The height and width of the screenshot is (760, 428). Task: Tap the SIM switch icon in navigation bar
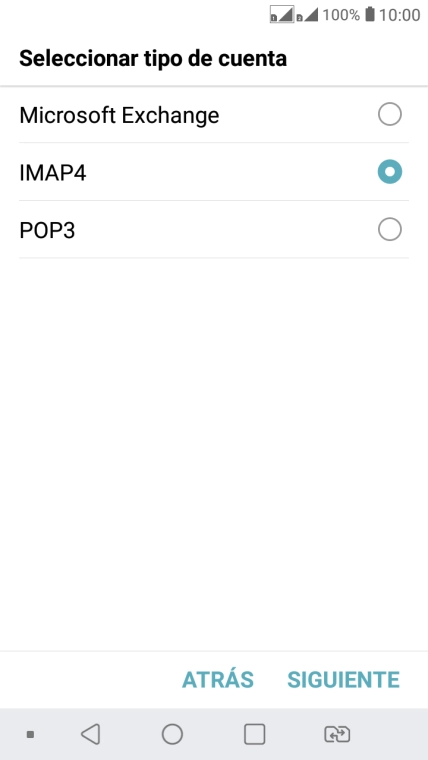pos(337,734)
